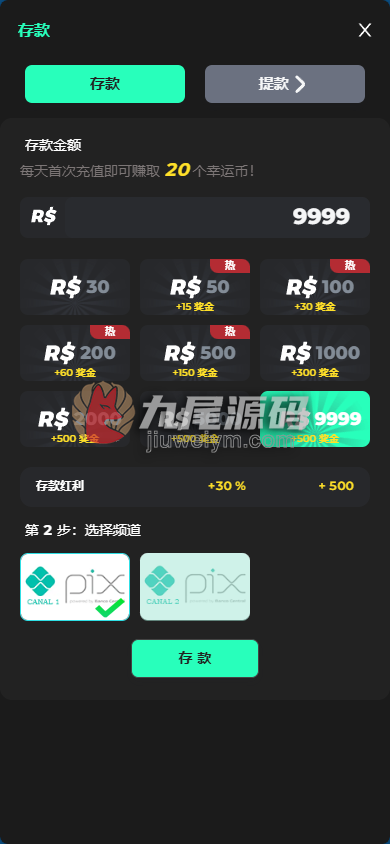
Task: Select the highlighted R$ 9999 tile
Action: coord(315,419)
